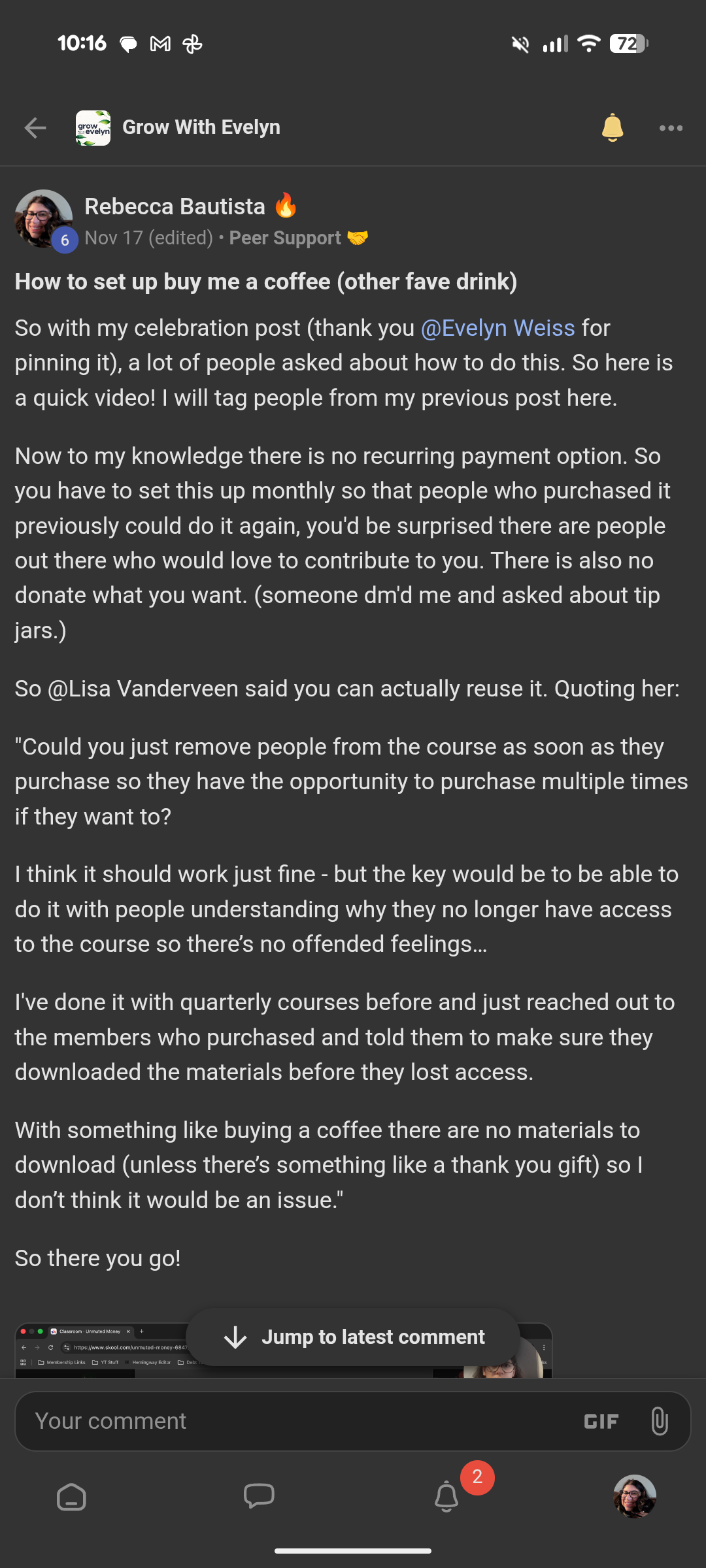This screenshot has width=706, height=1568.
Task: Switch to the home tab
Action: (71, 1497)
